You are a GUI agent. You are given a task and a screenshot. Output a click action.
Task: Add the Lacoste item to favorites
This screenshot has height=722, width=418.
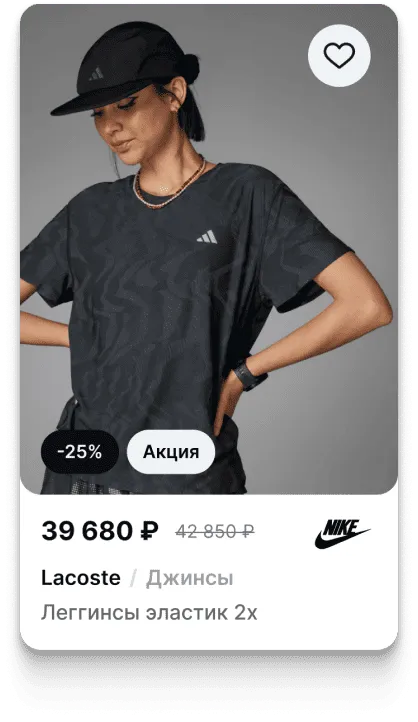point(339,55)
